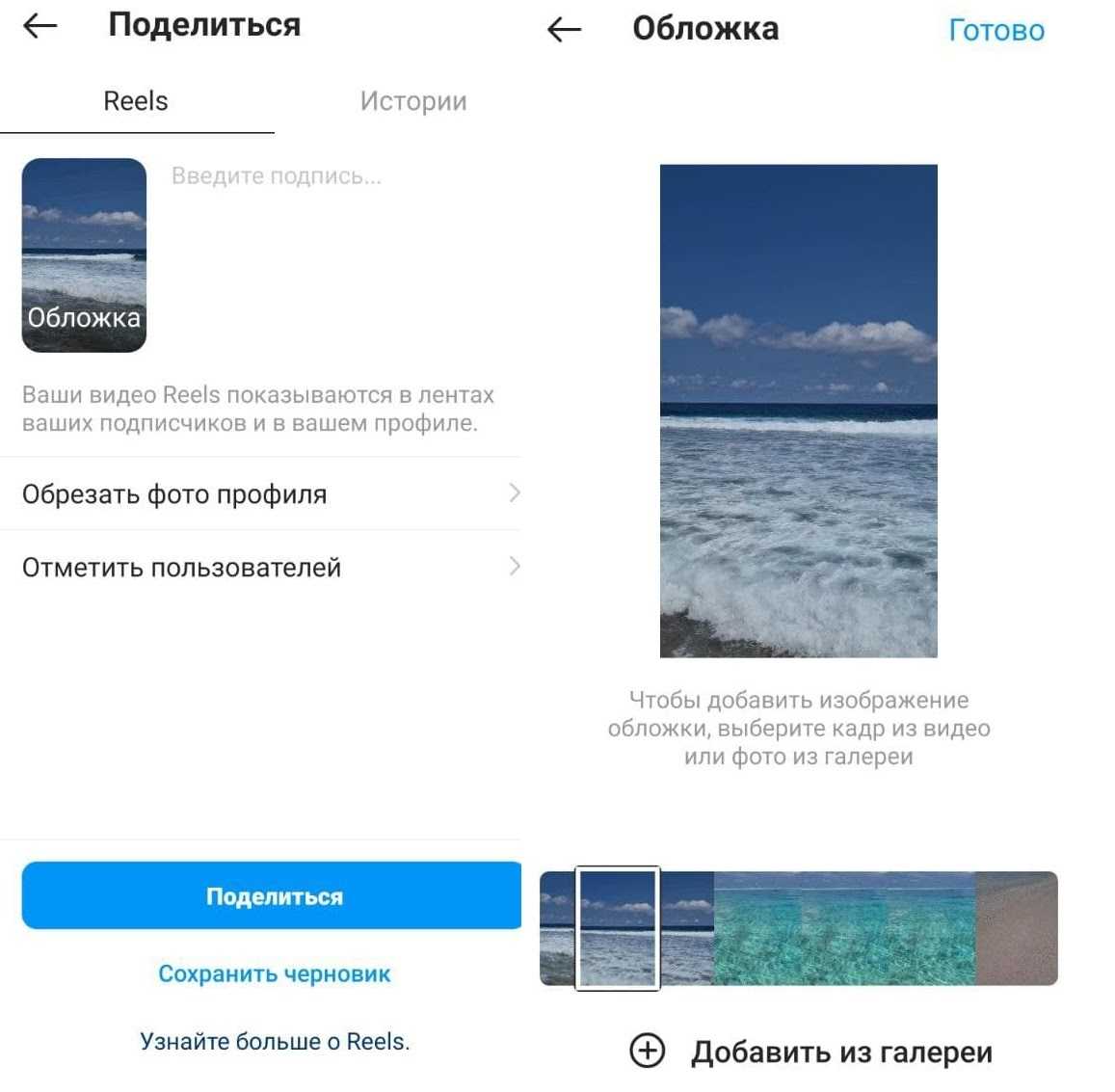The image size is (1115, 1092).
Task: Switch to the Истории tab
Action: tap(412, 101)
